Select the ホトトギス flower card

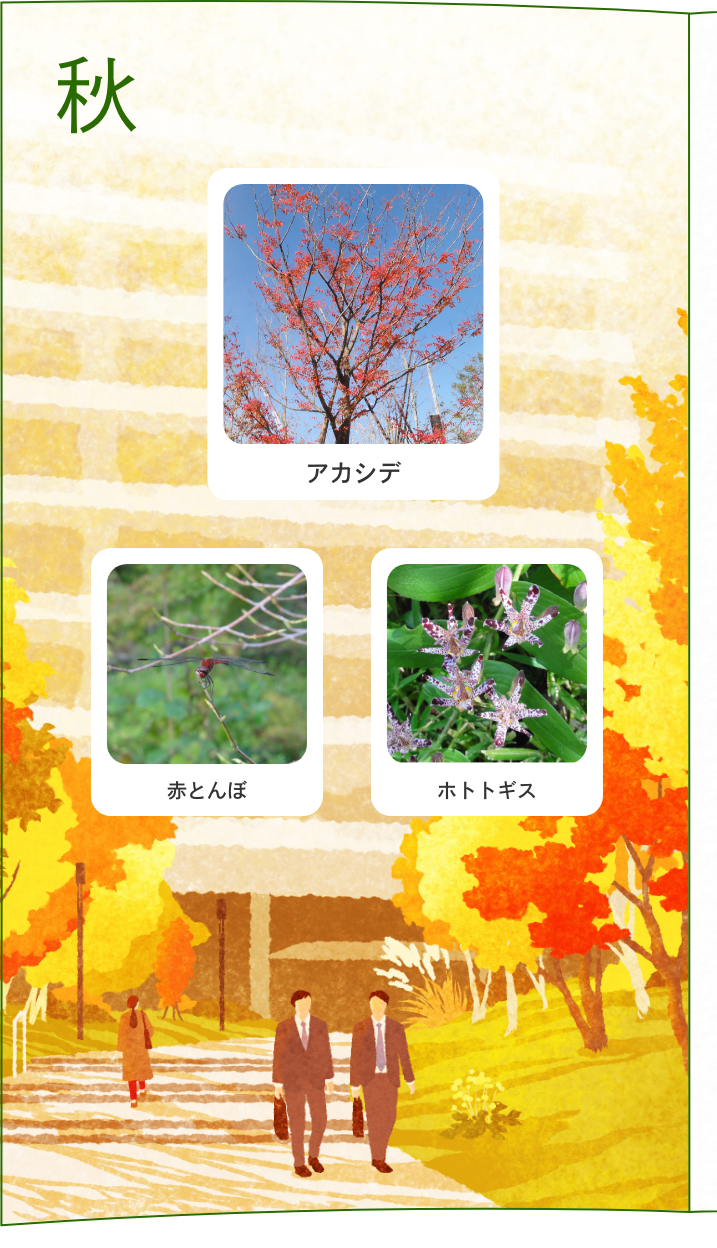(x=487, y=681)
